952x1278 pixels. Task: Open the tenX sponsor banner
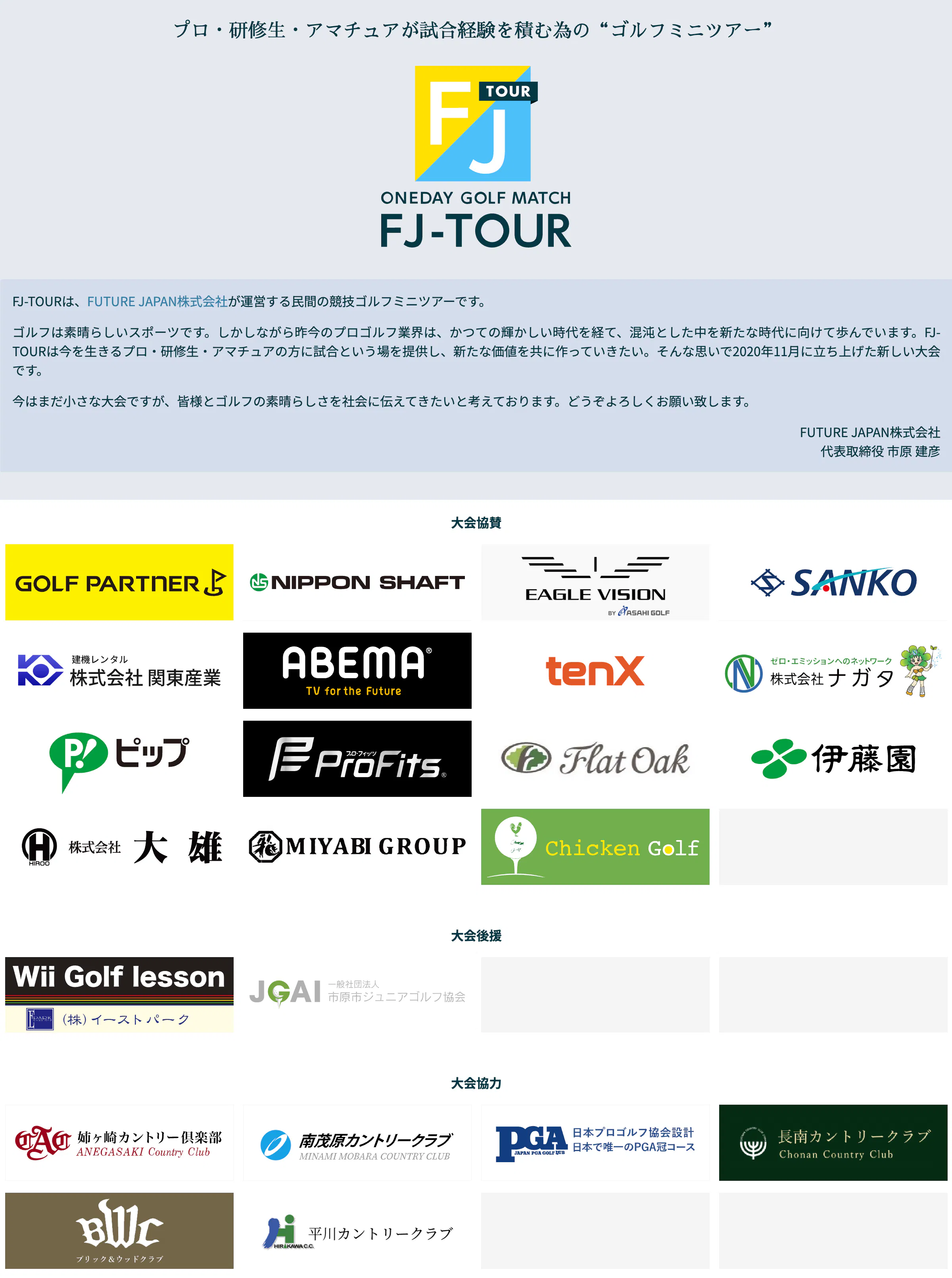[595, 671]
